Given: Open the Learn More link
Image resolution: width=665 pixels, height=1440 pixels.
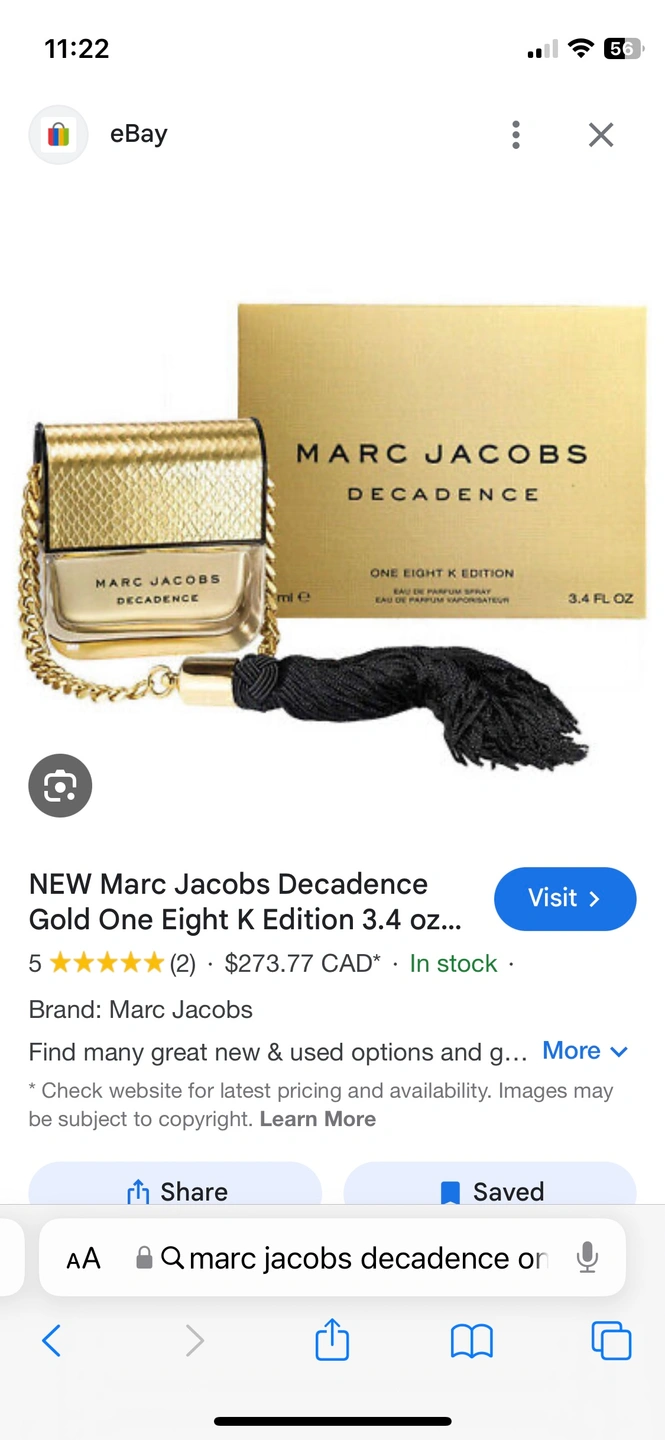Looking at the screenshot, I should pos(317,1119).
